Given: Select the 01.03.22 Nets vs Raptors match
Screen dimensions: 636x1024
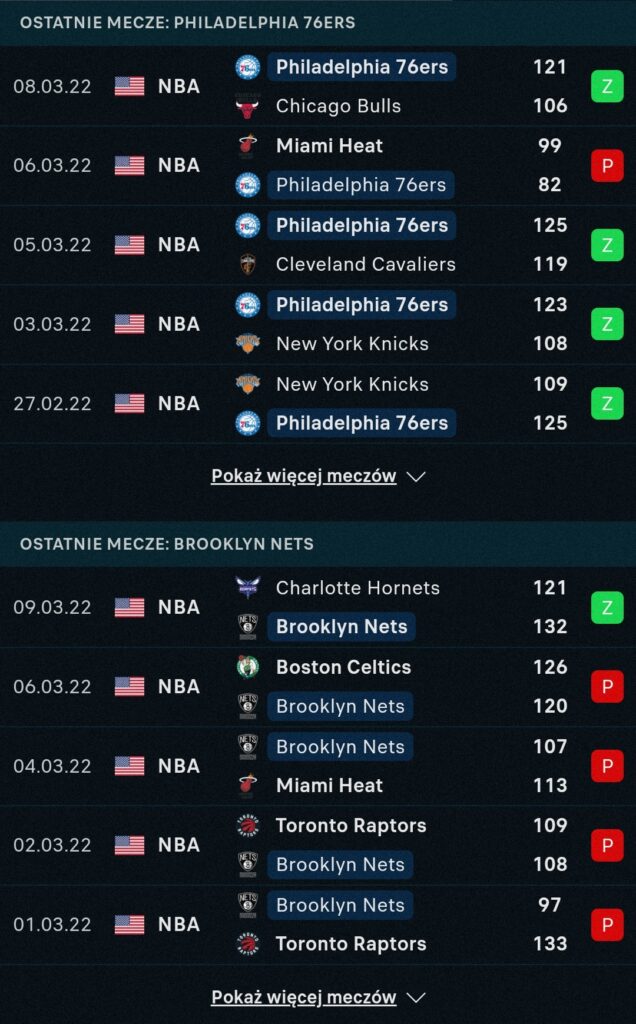Looking at the screenshot, I should click(318, 925).
